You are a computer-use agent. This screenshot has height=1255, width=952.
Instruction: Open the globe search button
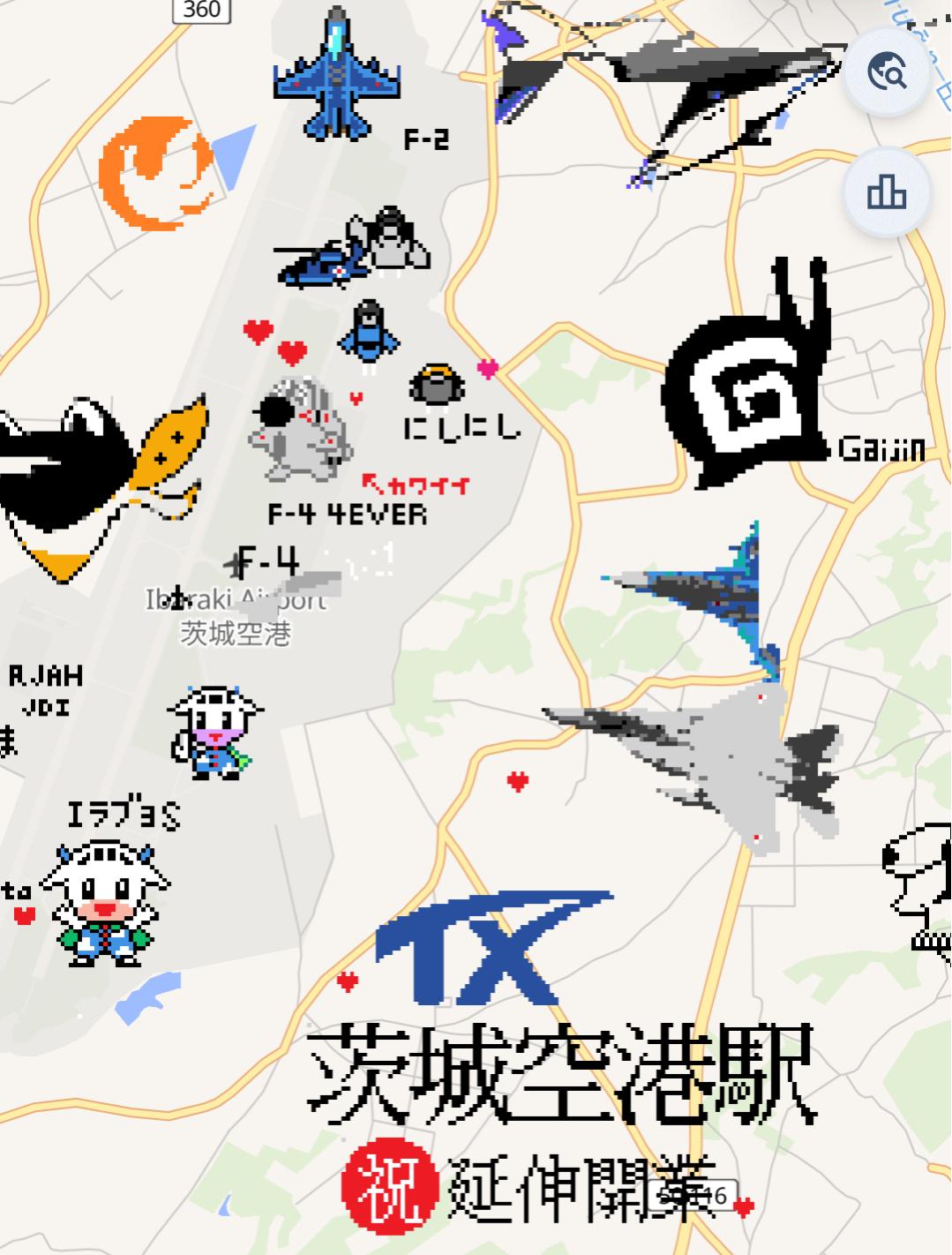(887, 72)
